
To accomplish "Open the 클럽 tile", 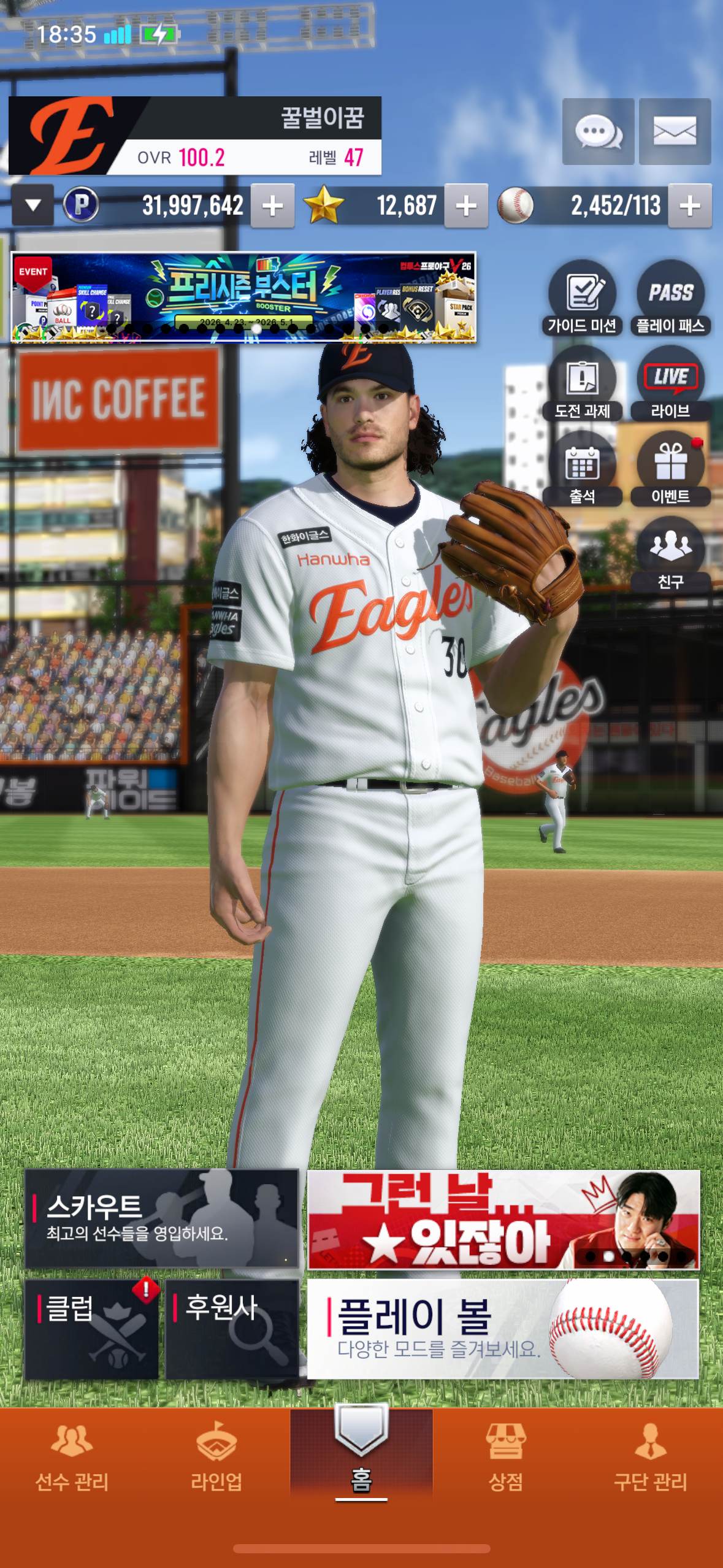I will pyautogui.click(x=91, y=1329).
